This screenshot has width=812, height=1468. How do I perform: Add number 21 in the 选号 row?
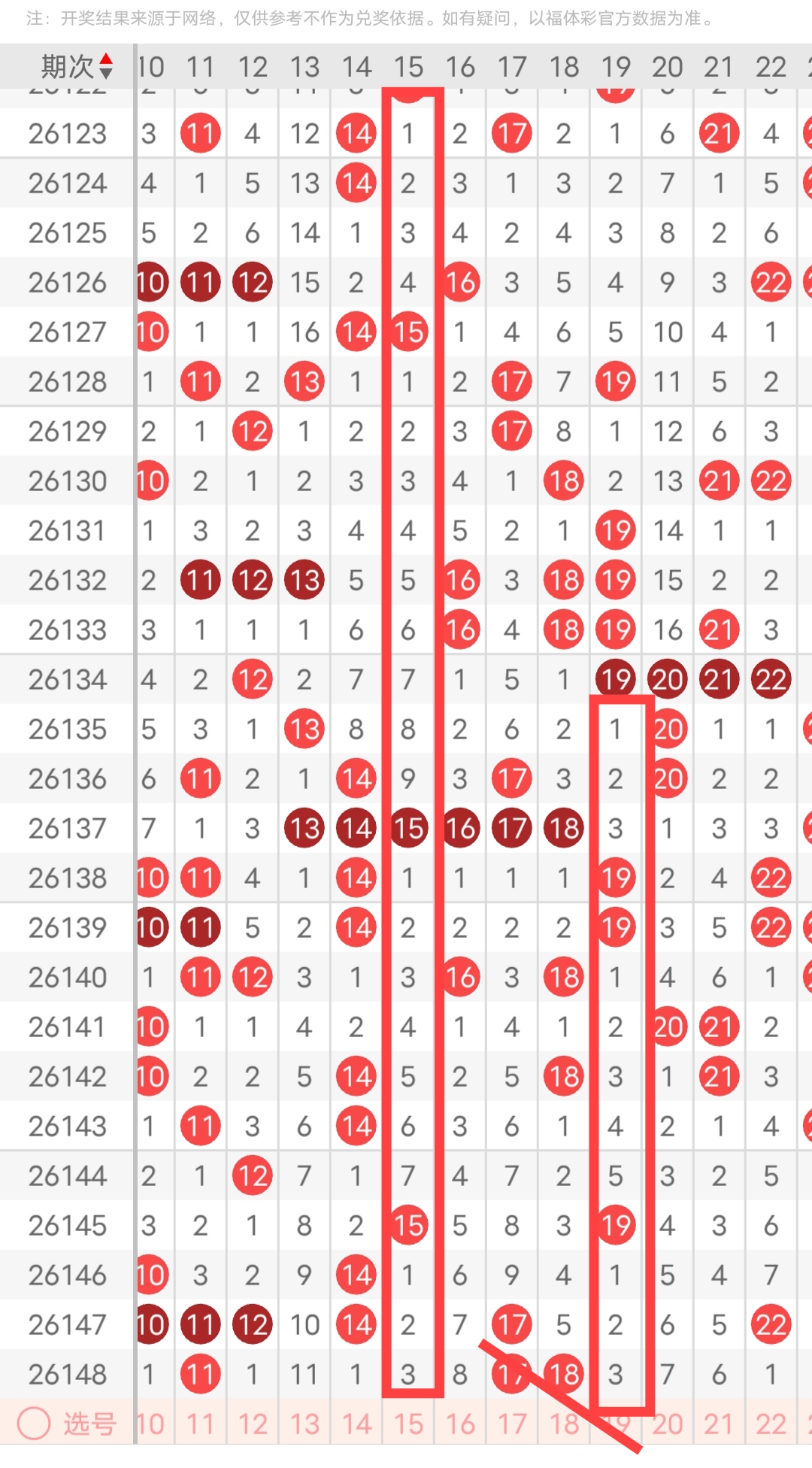click(x=720, y=1424)
